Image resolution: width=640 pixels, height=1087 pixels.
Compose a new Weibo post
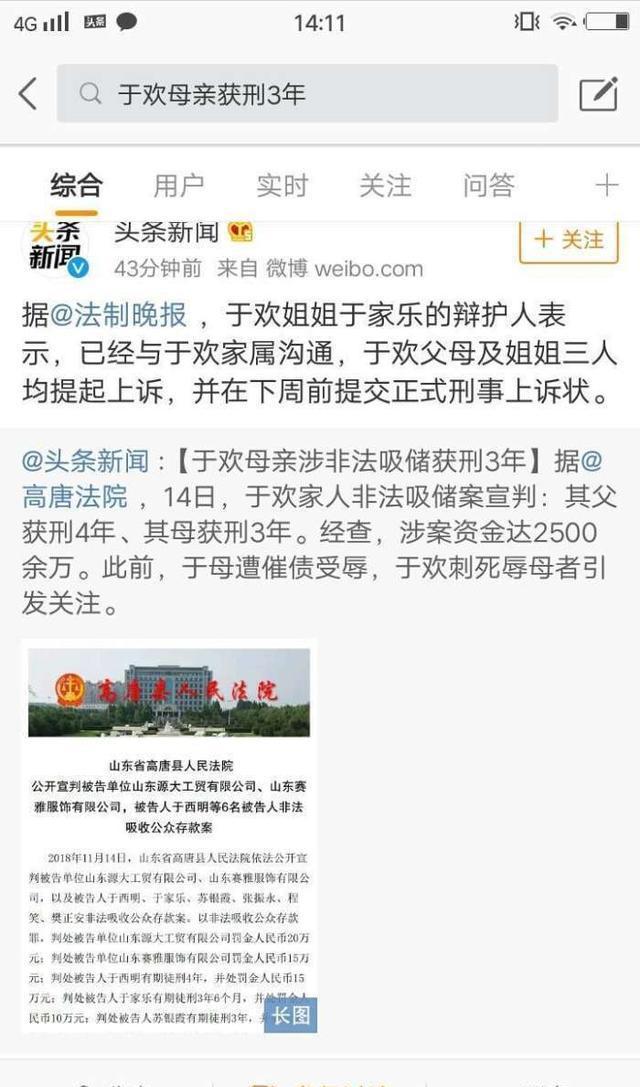click(598, 94)
